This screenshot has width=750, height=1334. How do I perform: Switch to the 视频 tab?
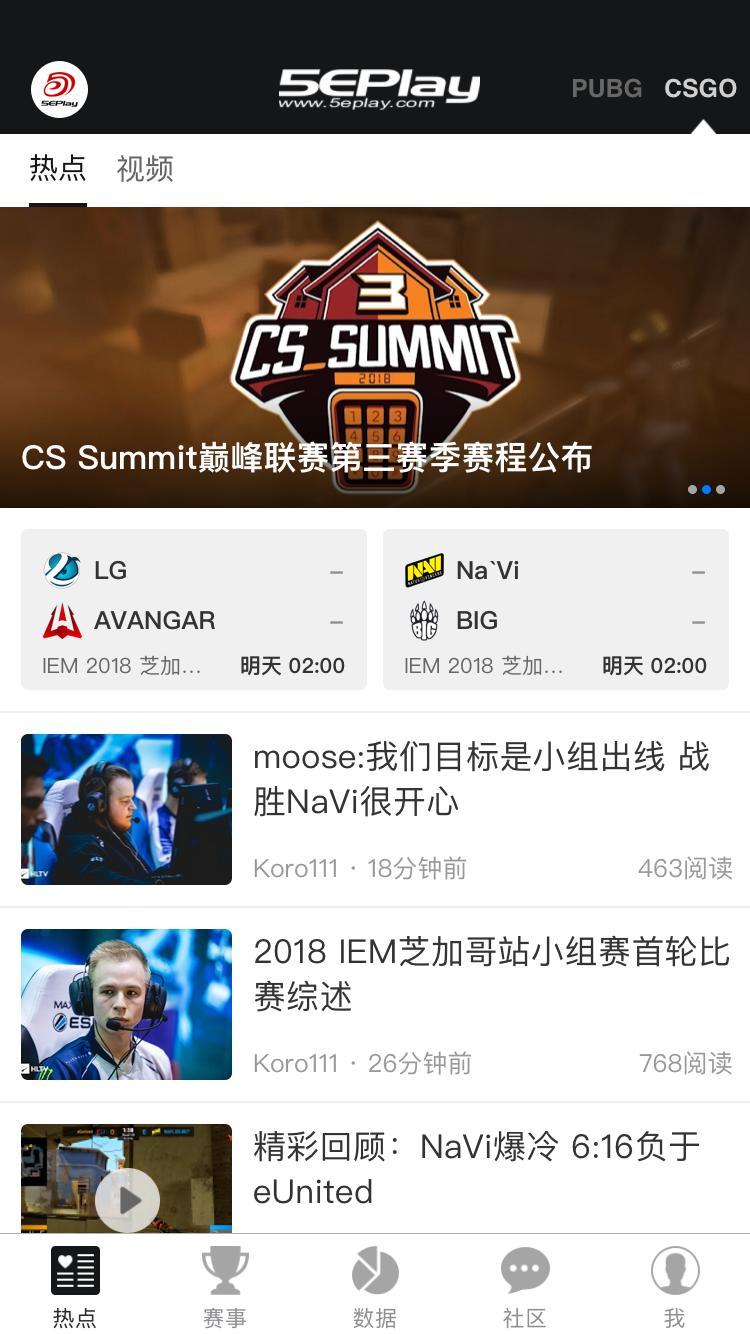point(145,168)
